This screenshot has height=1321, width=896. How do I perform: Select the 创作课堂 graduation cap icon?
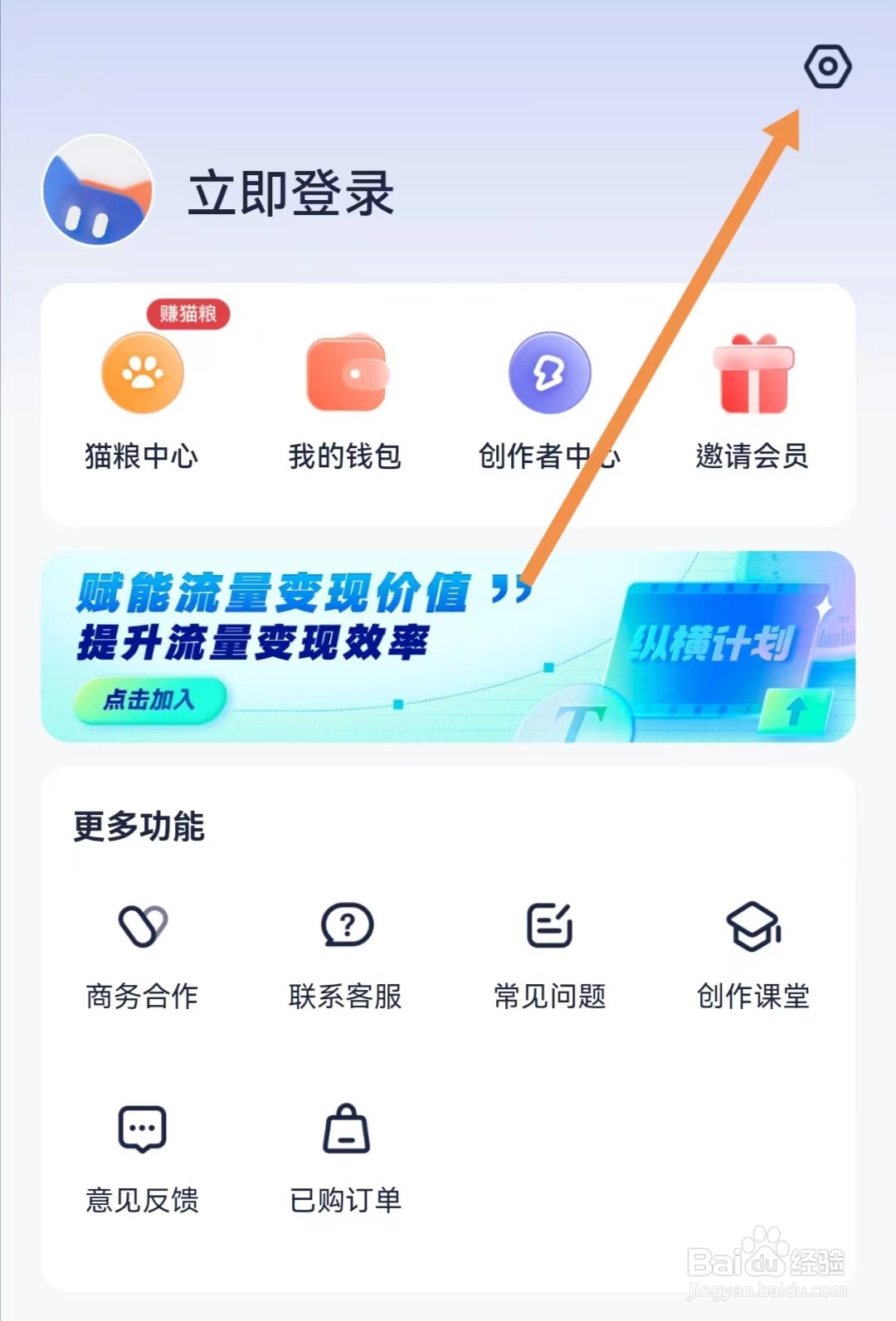pyautogui.click(x=752, y=925)
